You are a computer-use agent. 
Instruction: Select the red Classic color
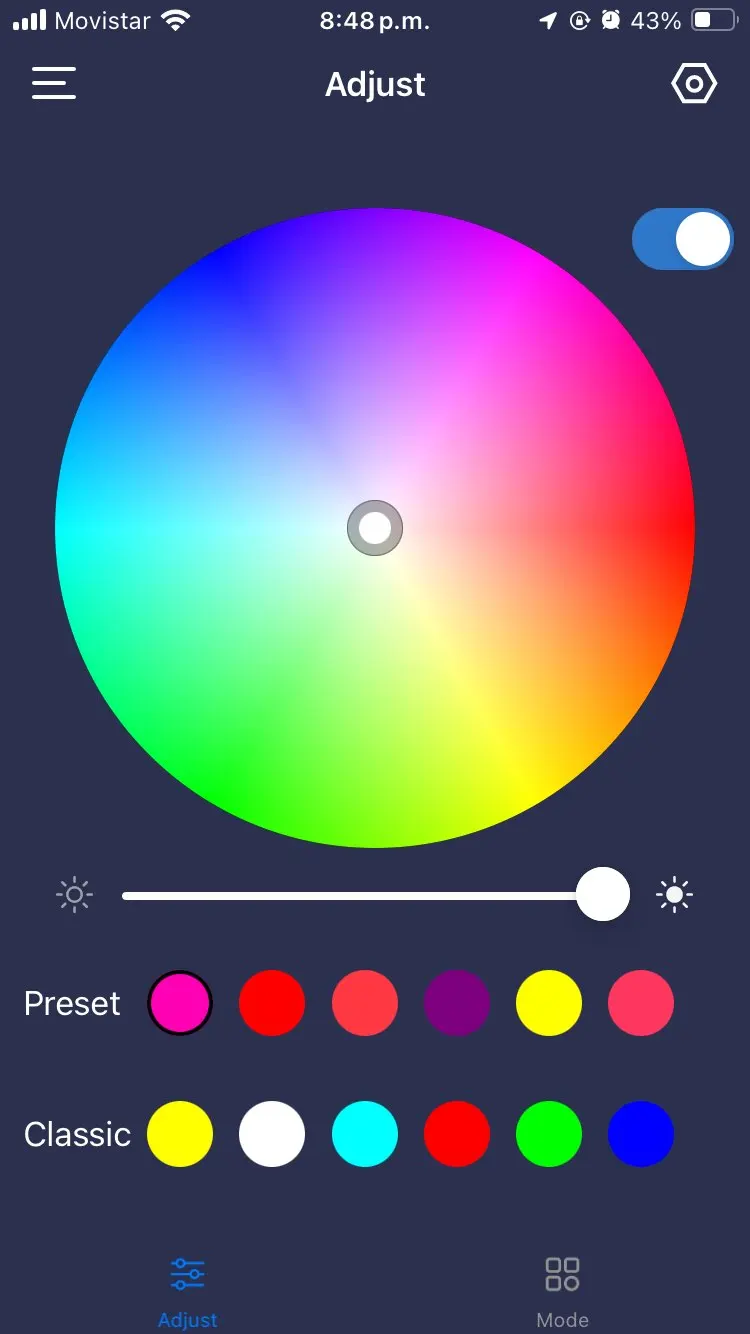tap(457, 1134)
